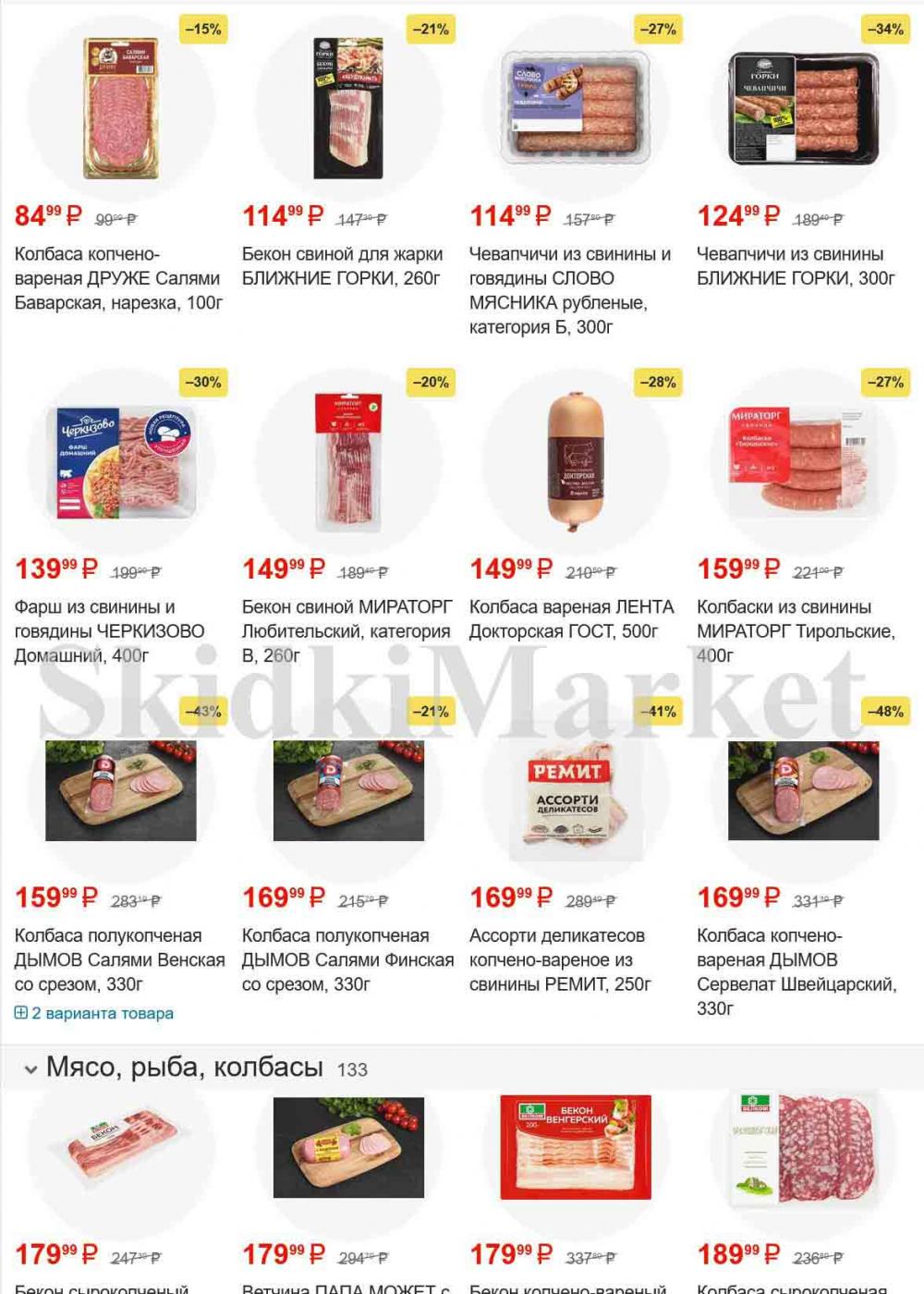View РЕМИТ Ассорти деликатесов card
This screenshot has height=1294, width=924.
[560, 959]
